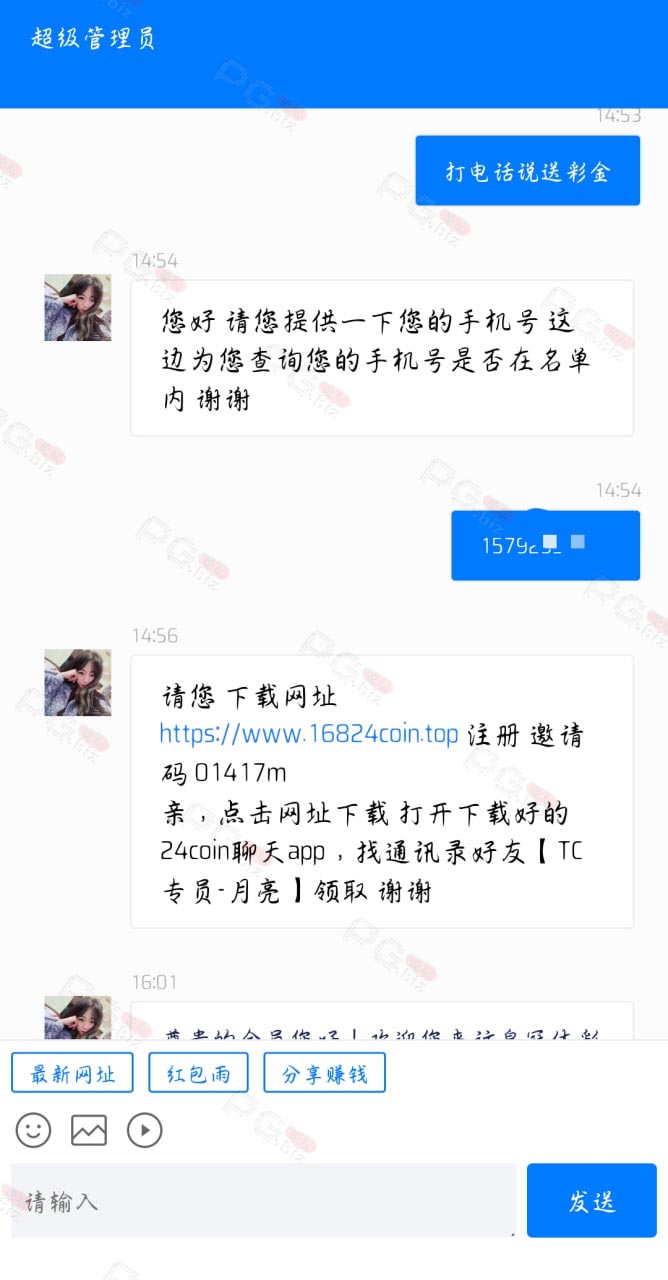Select the 分享赚钱 button

pyautogui.click(x=324, y=1074)
